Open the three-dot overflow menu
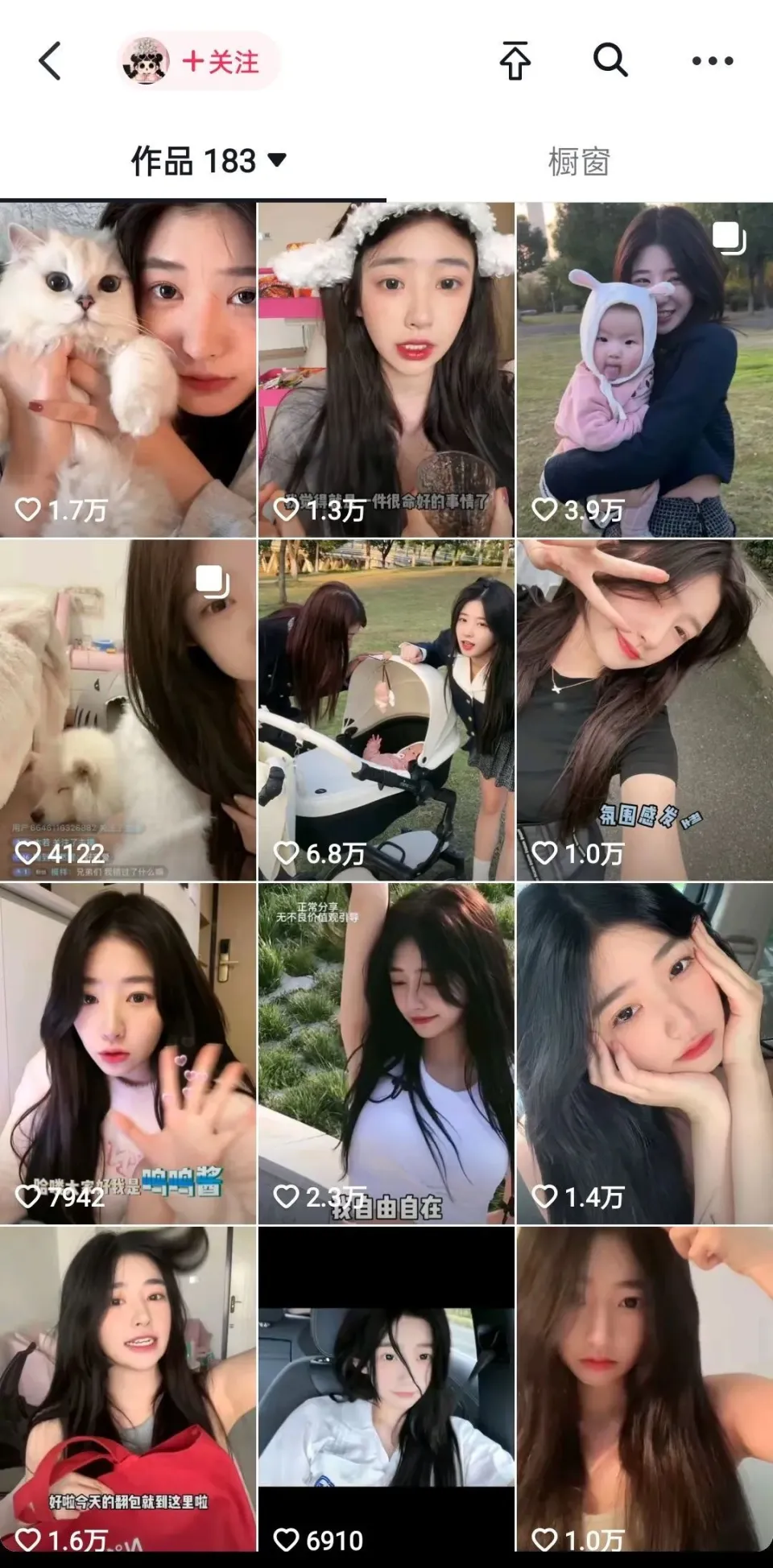Screen dimensions: 773x1568 coord(713,61)
